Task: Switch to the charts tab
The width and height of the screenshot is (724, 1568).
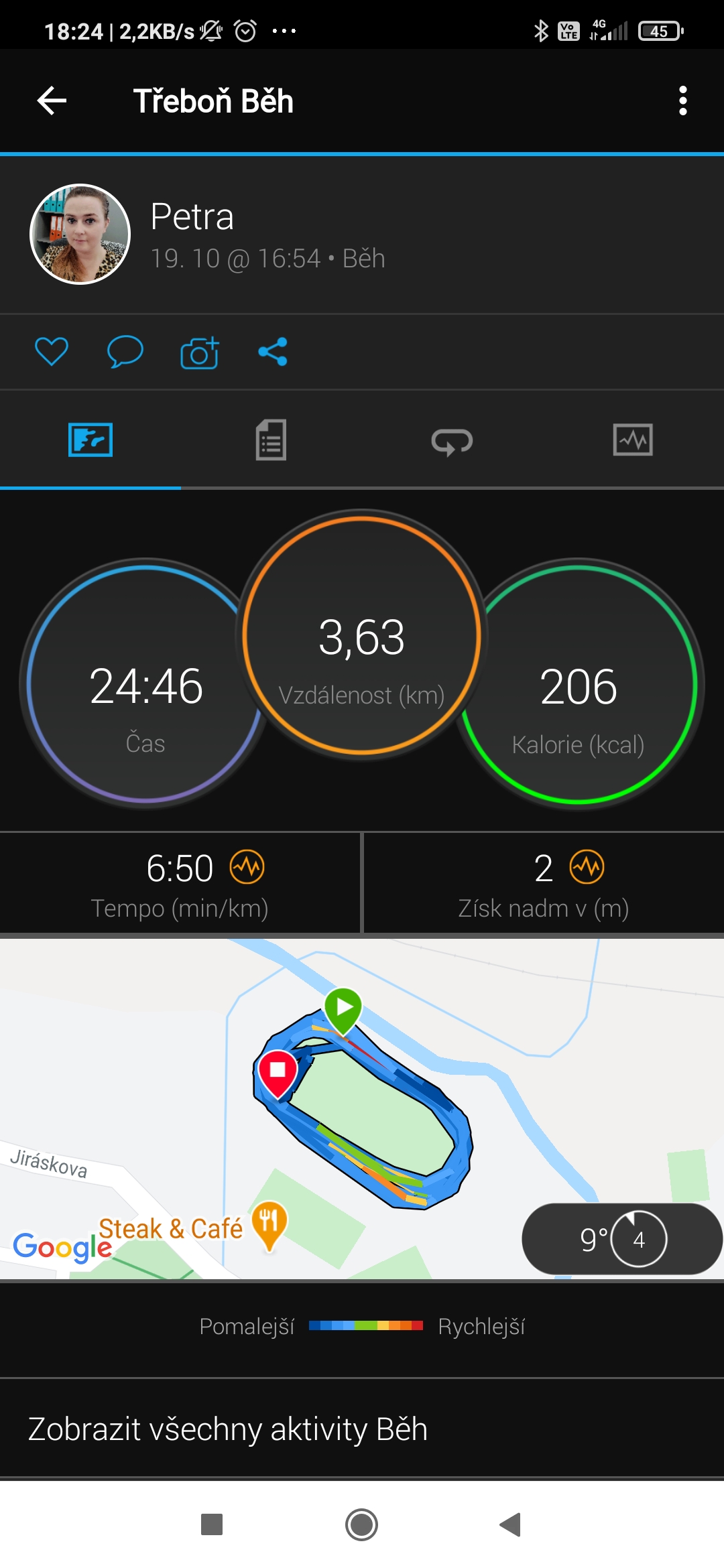Action: pyautogui.click(x=632, y=440)
